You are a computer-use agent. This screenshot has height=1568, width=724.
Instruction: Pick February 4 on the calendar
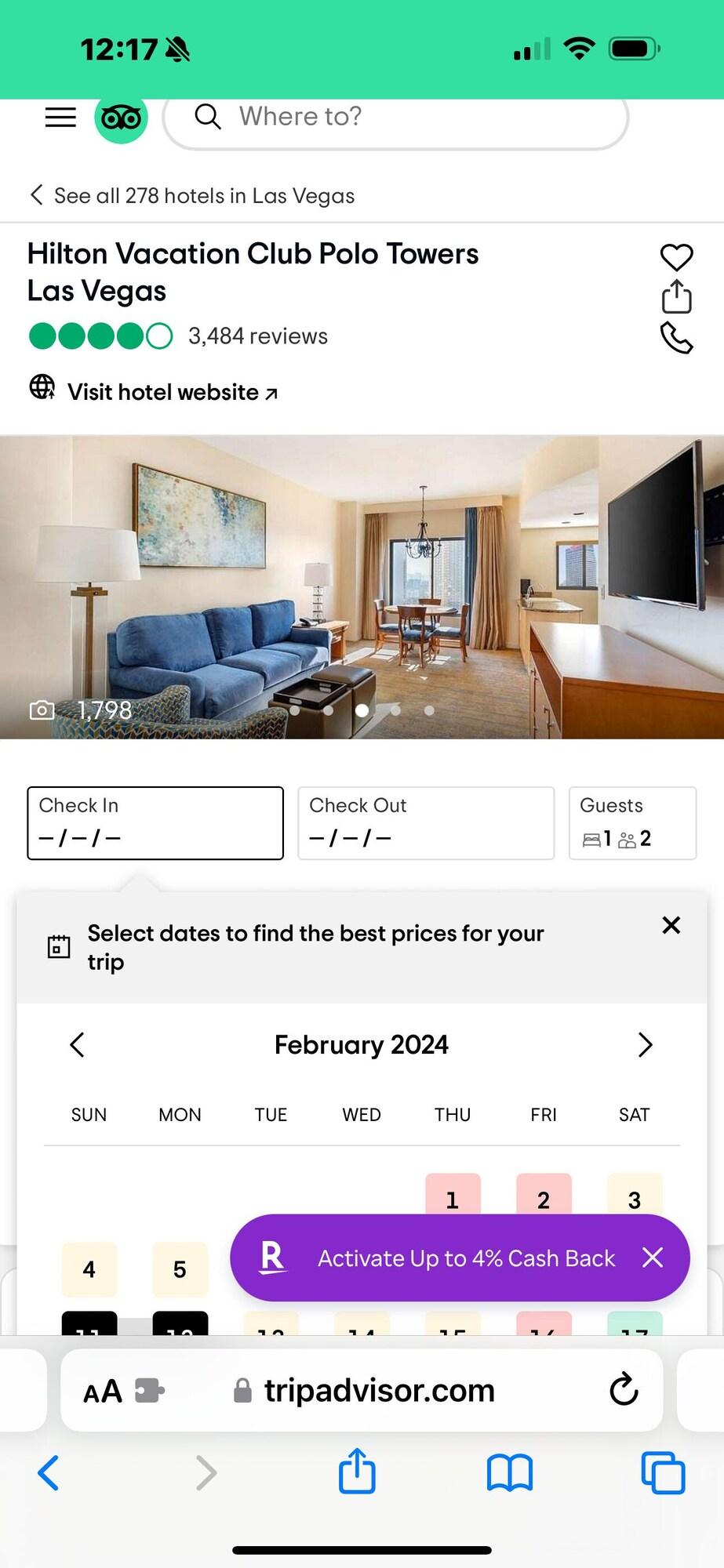pos(89,1269)
